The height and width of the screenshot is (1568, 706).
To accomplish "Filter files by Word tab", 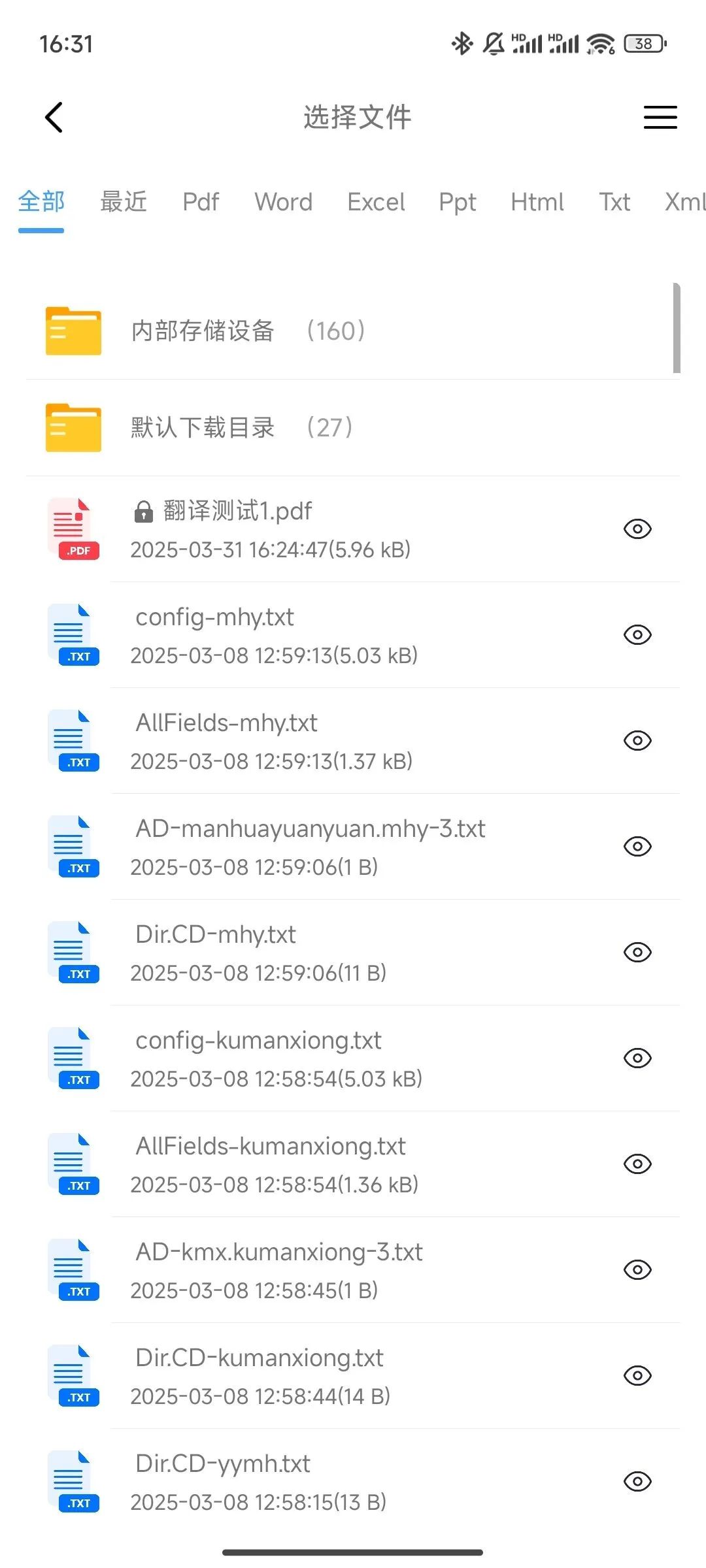I will point(283,202).
